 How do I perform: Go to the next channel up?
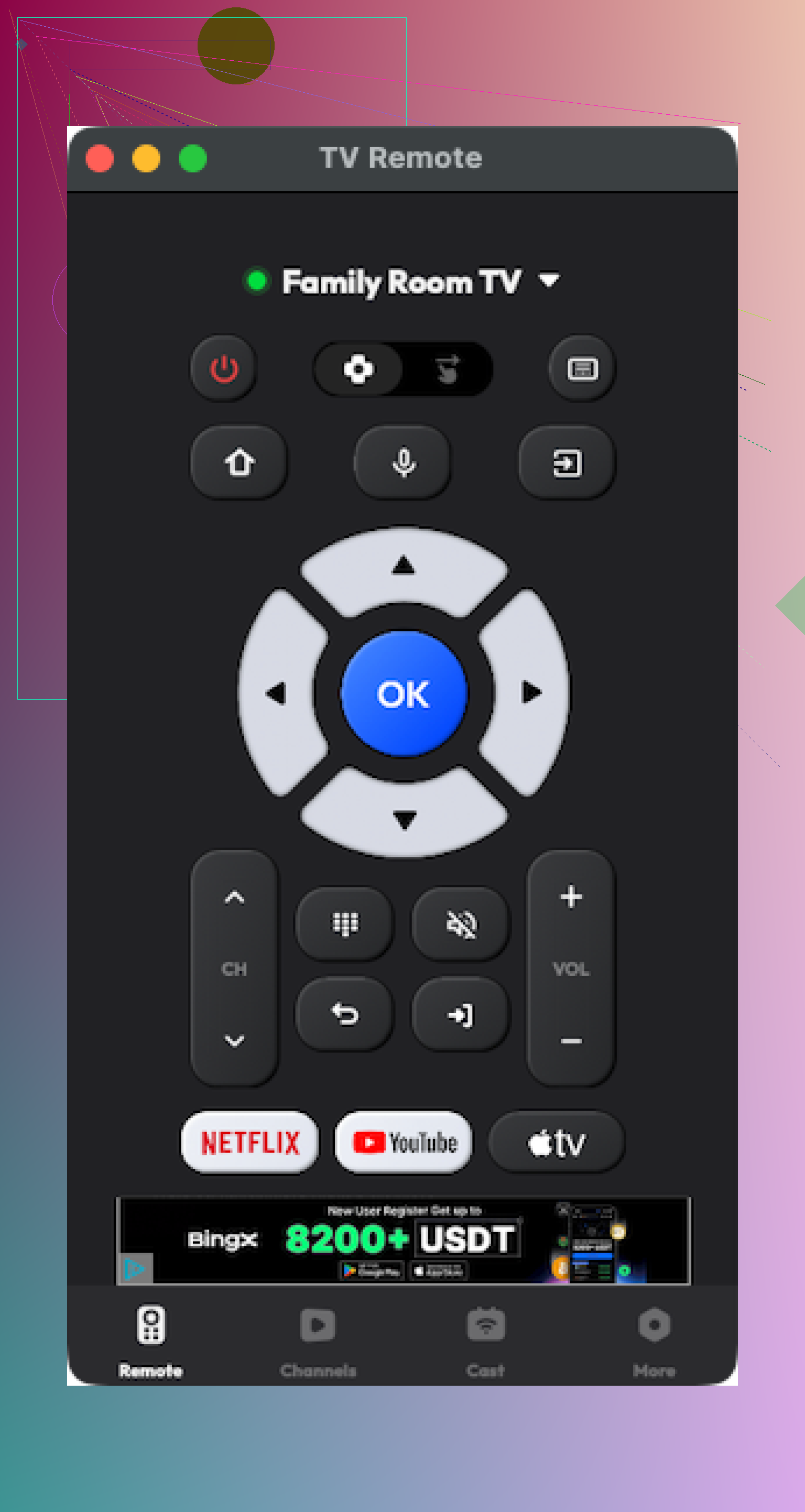pyautogui.click(x=234, y=897)
